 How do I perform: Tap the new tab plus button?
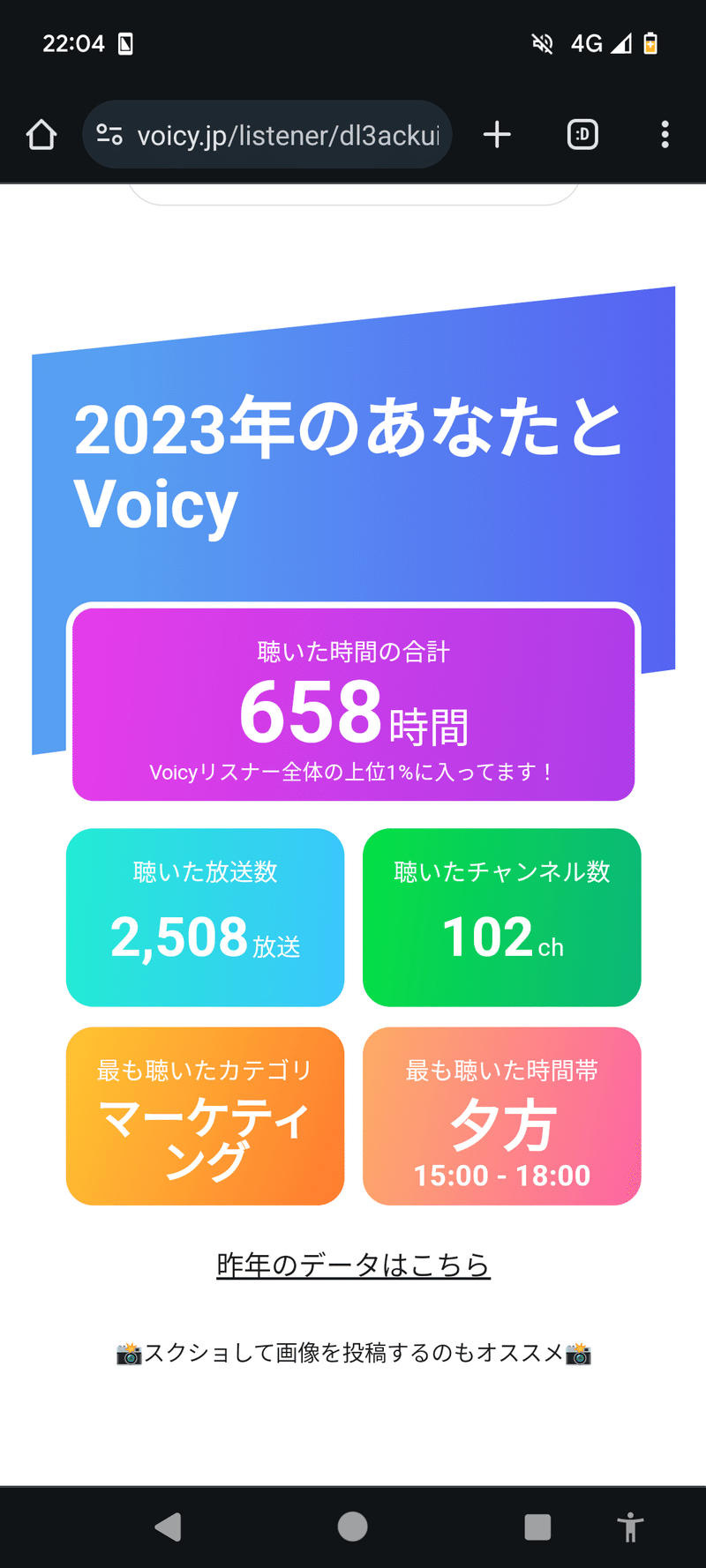[497, 134]
